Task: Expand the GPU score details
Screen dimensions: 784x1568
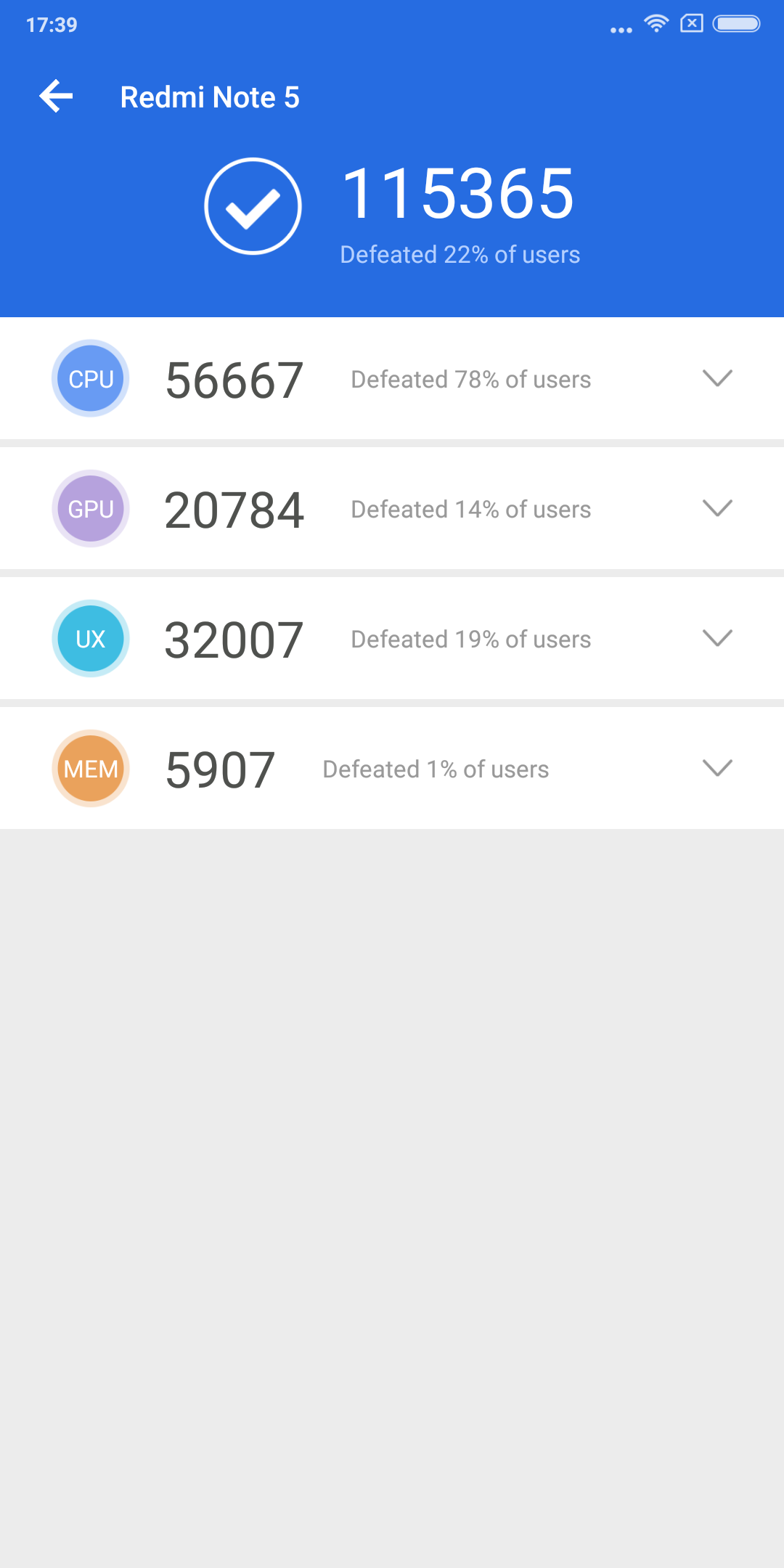Action: [x=717, y=508]
